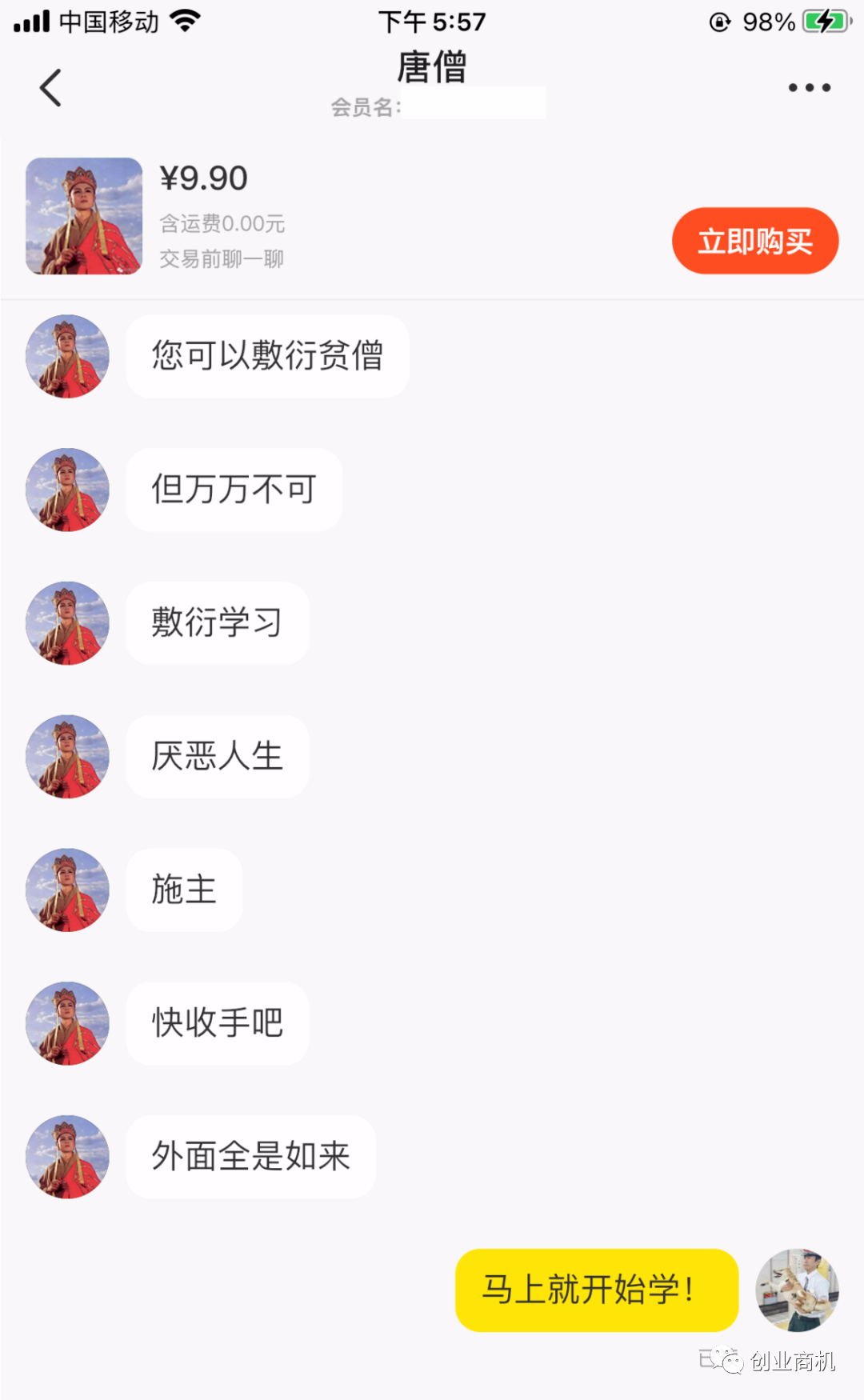Tap the clock showing 下午 5:57
Screen dimensions: 864x1400
(x=432, y=22)
